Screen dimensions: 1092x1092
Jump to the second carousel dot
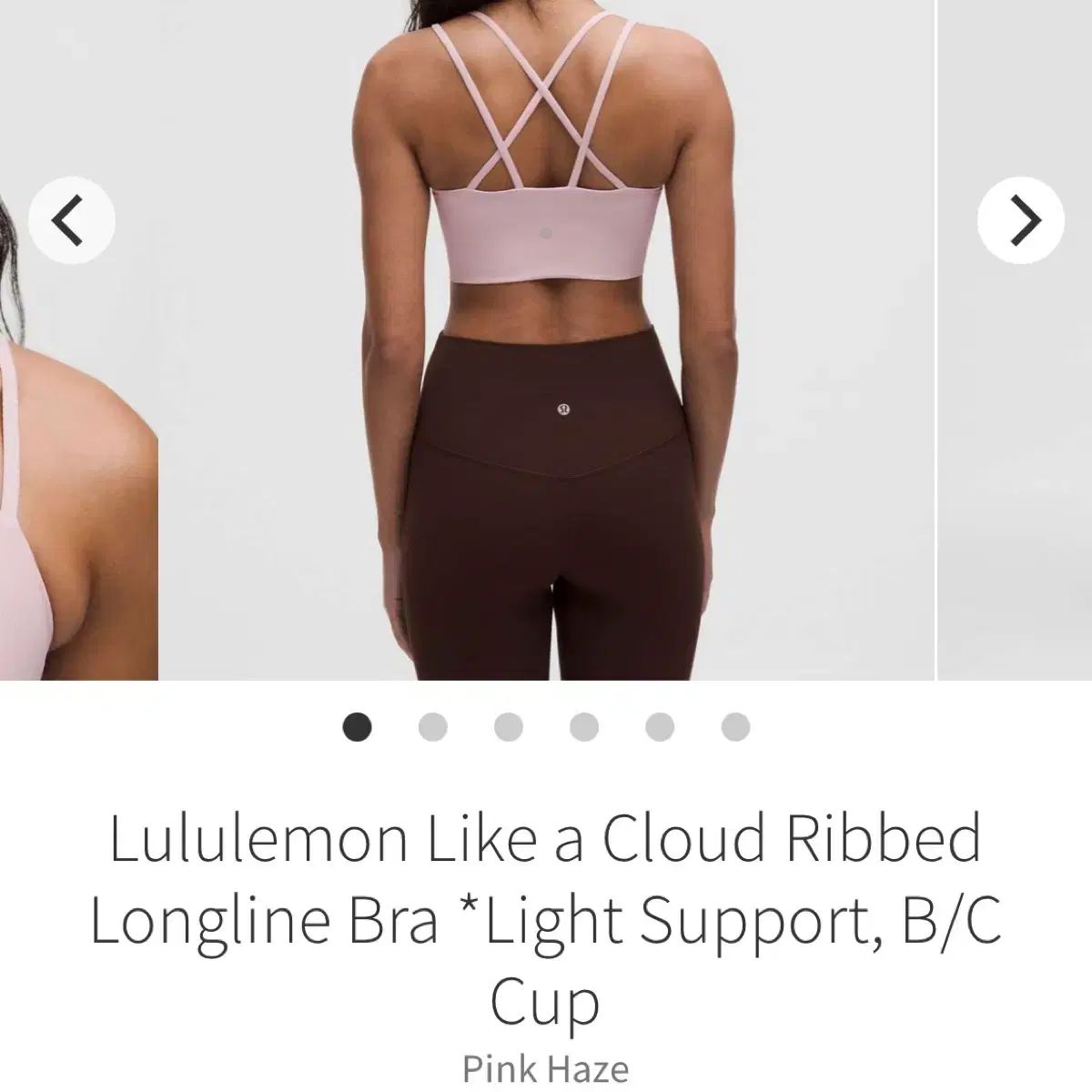pyautogui.click(x=432, y=727)
